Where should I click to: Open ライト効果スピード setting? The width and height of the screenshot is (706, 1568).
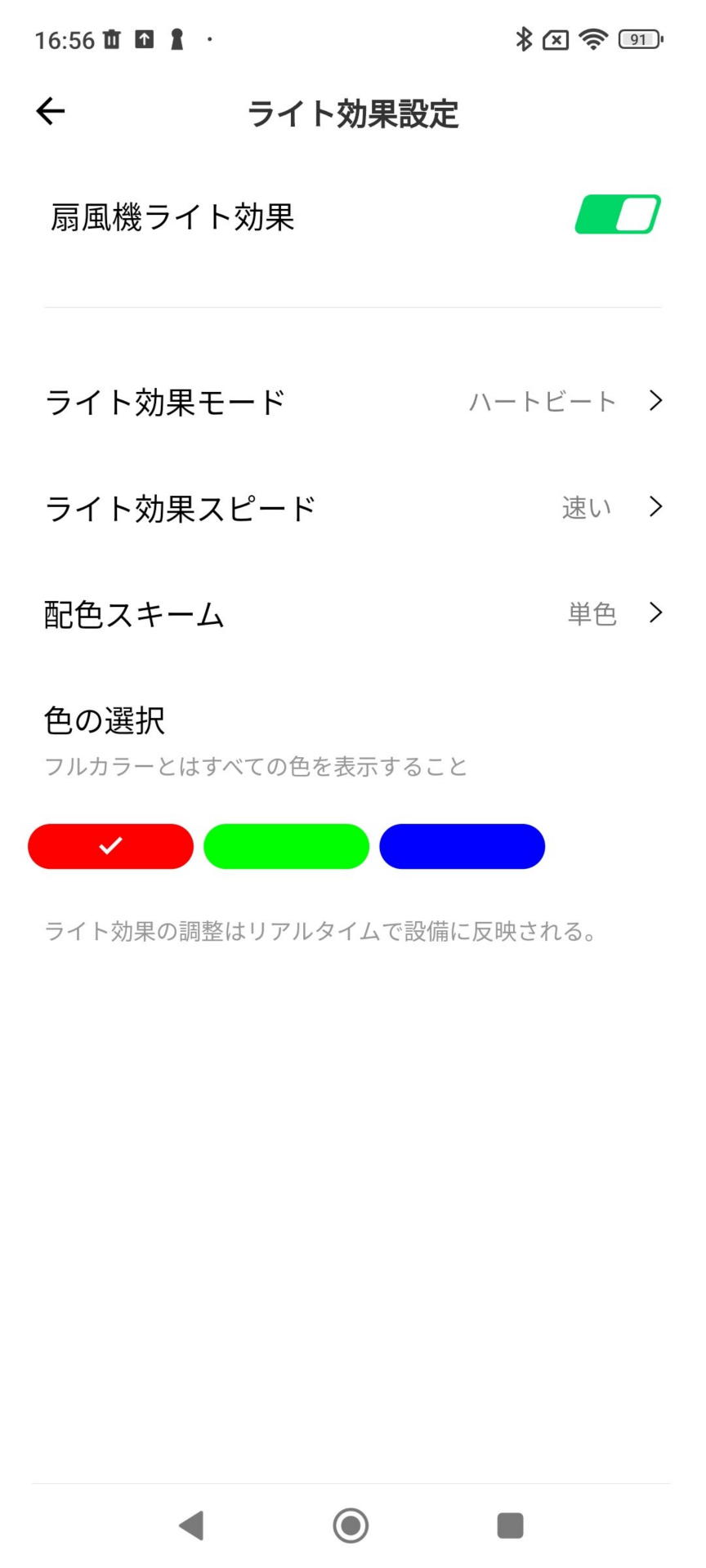[x=353, y=508]
